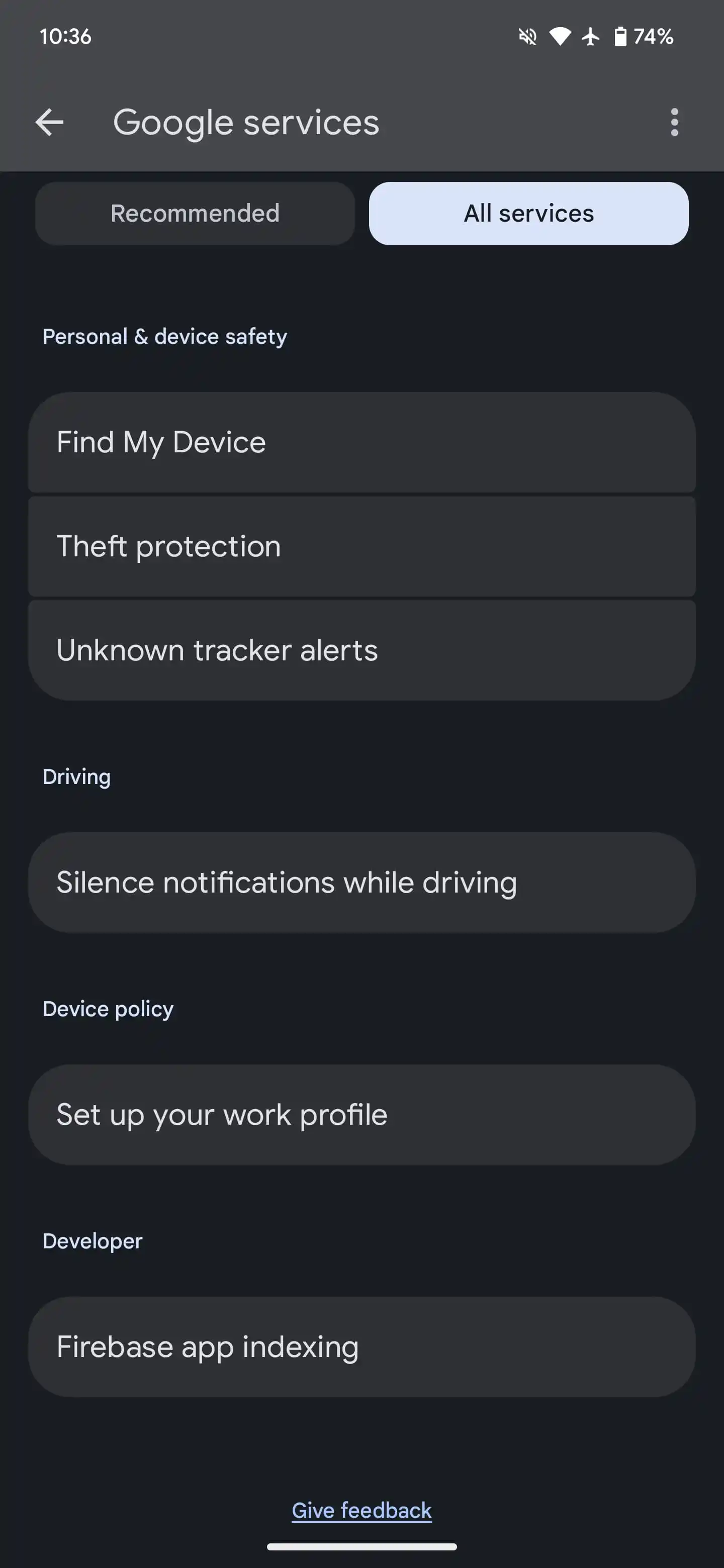The image size is (724, 1568).
Task: Tap the clock showing 10:36
Action: tap(64, 36)
